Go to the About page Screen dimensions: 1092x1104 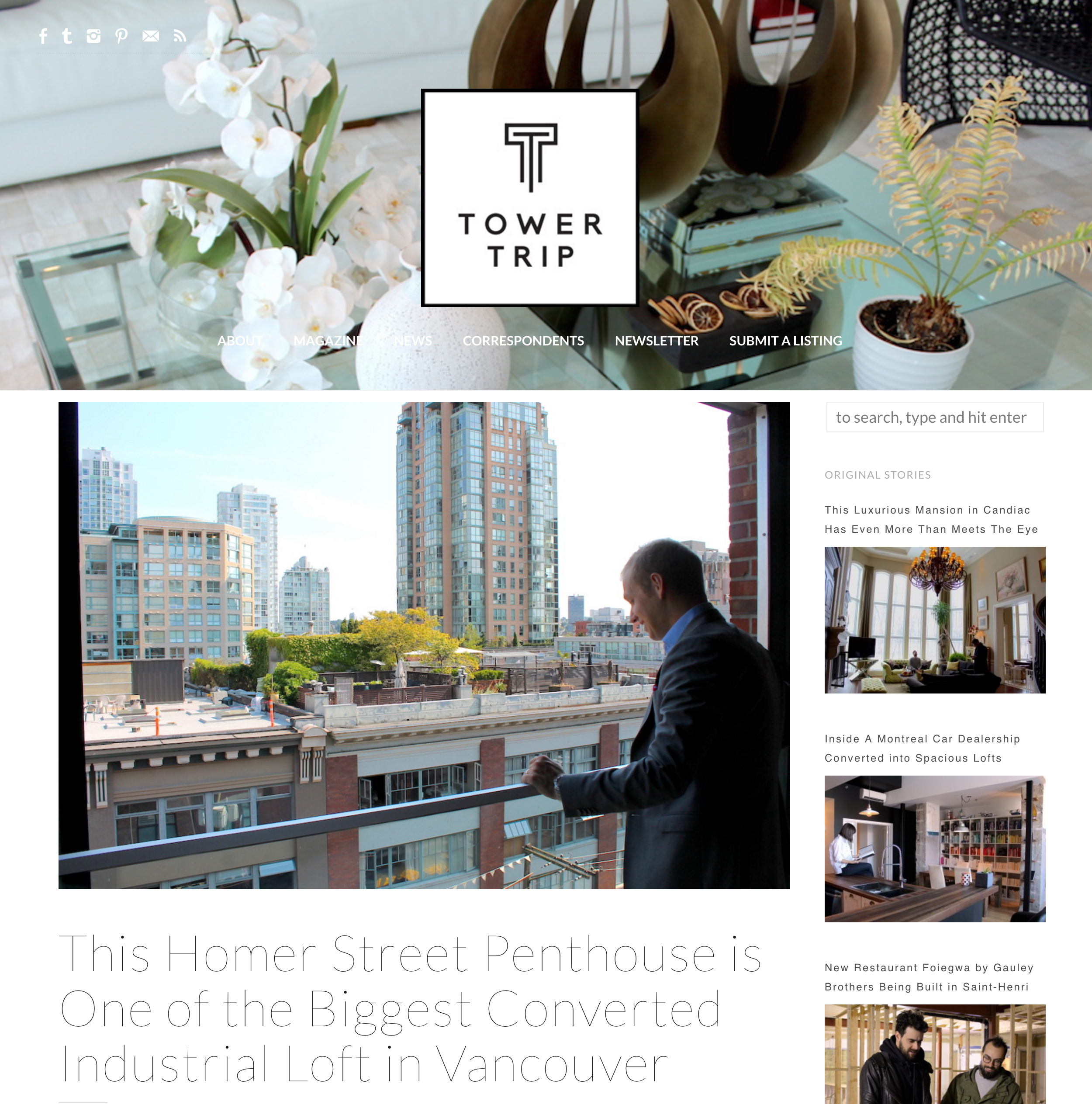pos(240,341)
